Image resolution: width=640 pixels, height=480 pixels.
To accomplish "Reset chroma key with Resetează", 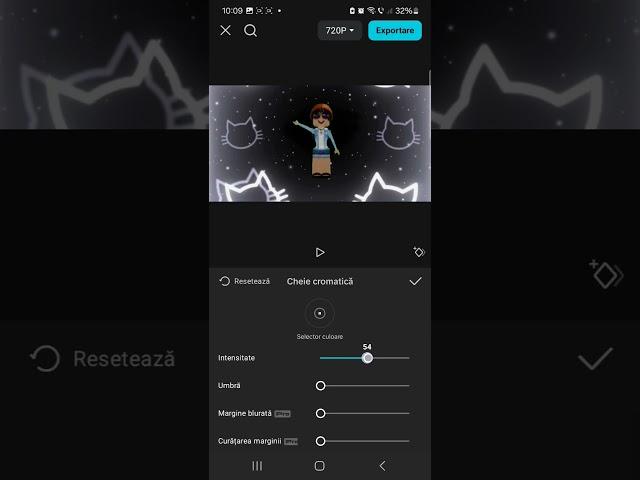I will (244, 282).
